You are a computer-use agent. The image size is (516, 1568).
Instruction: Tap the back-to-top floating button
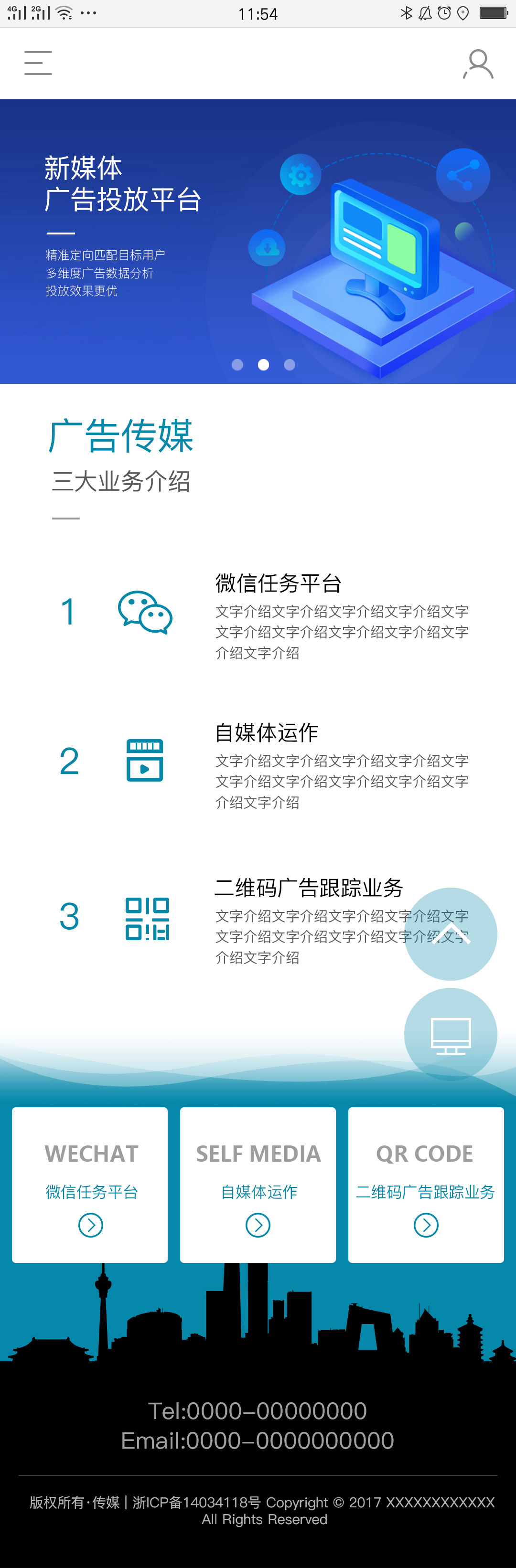tap(450, 934)
